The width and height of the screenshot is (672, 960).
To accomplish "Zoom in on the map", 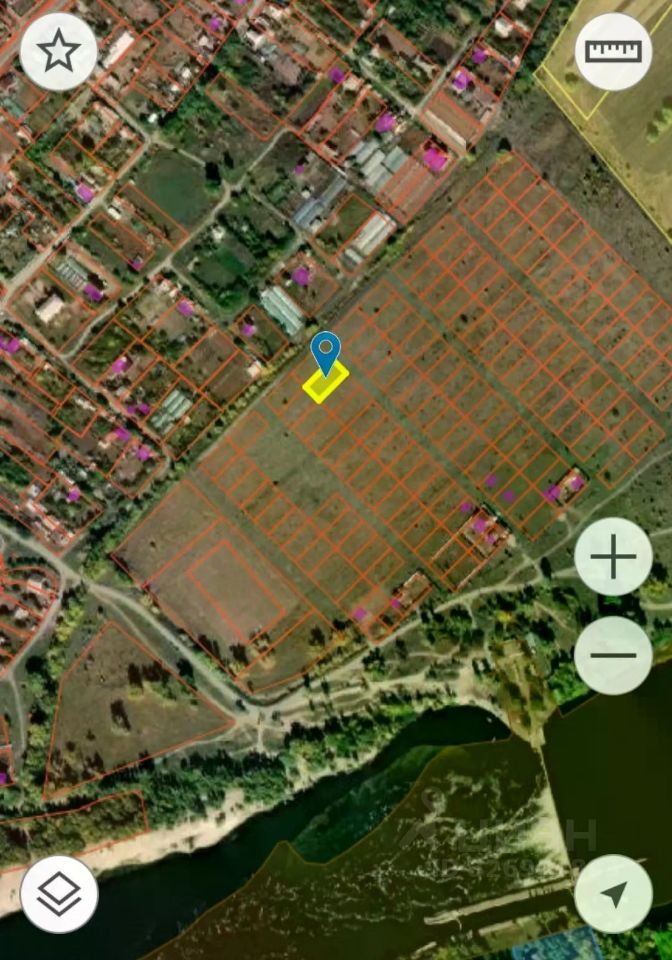I will [613, 558].
